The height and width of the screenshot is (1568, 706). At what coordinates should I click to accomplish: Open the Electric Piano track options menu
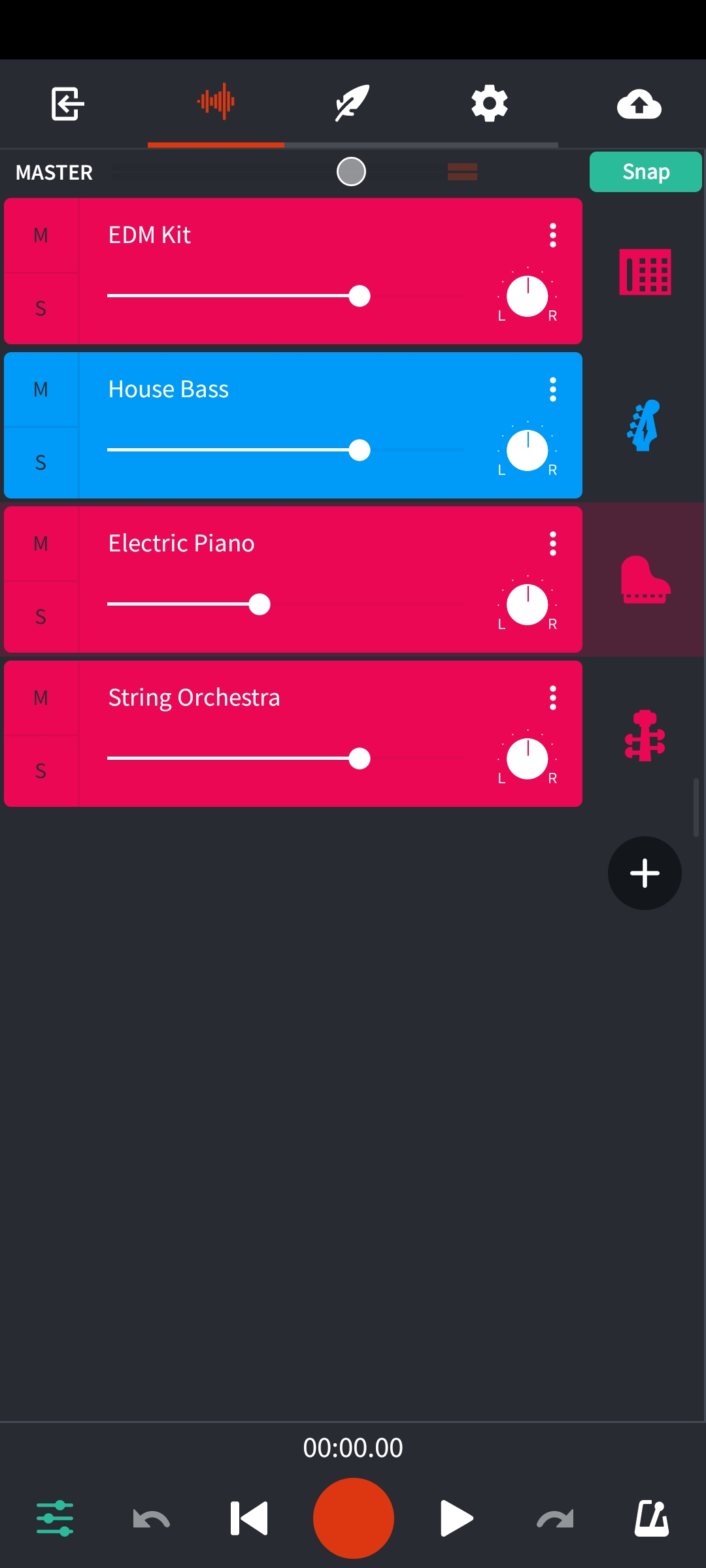[553, 544]
